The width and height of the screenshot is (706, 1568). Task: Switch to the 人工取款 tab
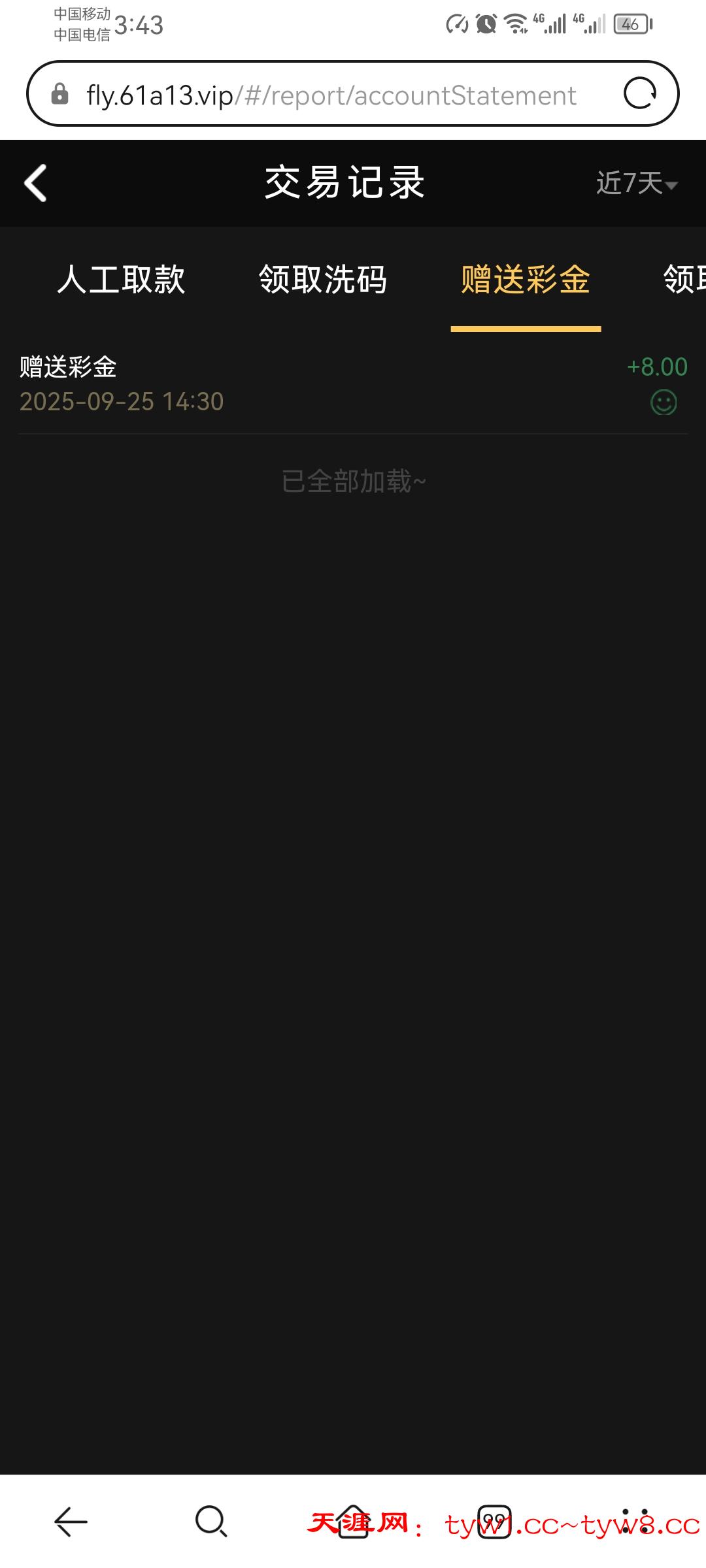(x=122, y=280)
